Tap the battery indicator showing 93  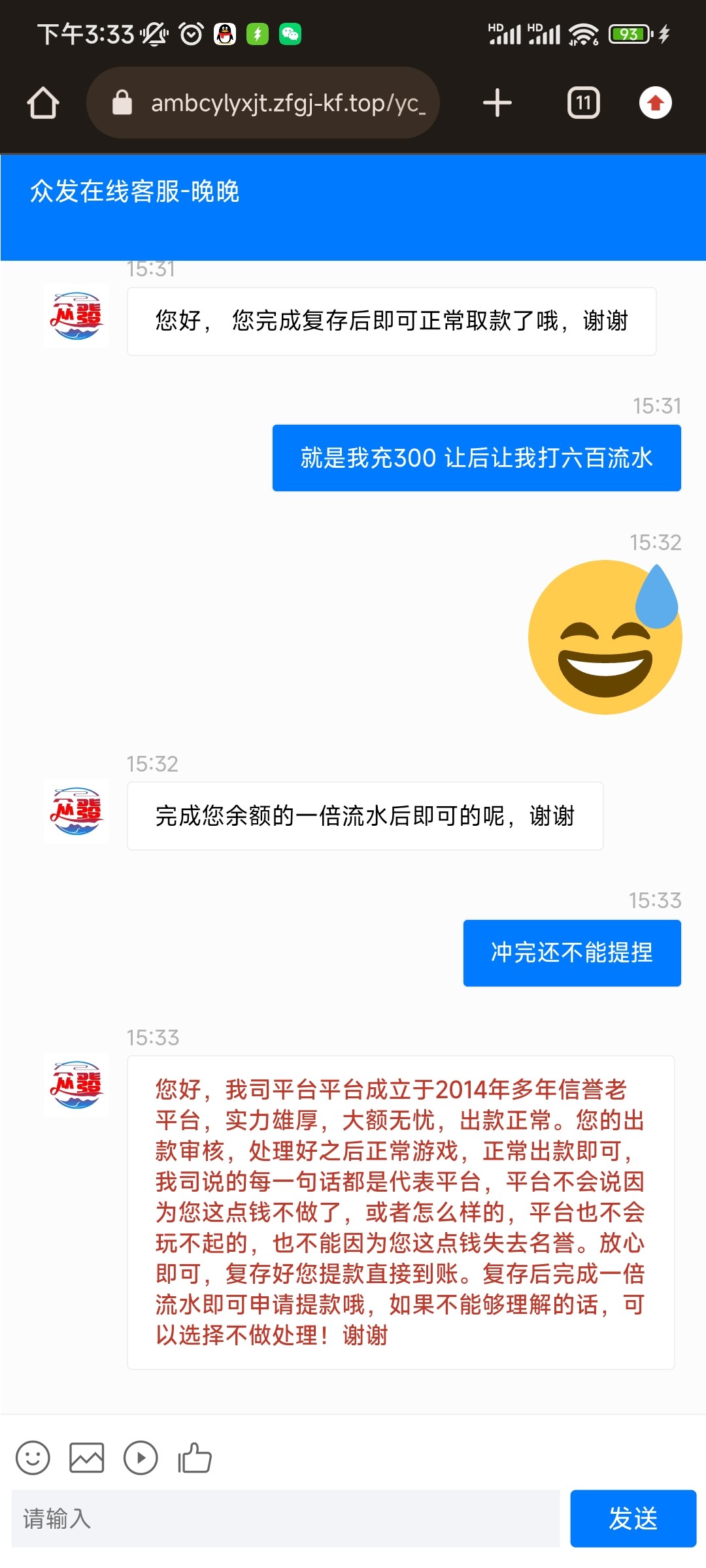[630, 34]
